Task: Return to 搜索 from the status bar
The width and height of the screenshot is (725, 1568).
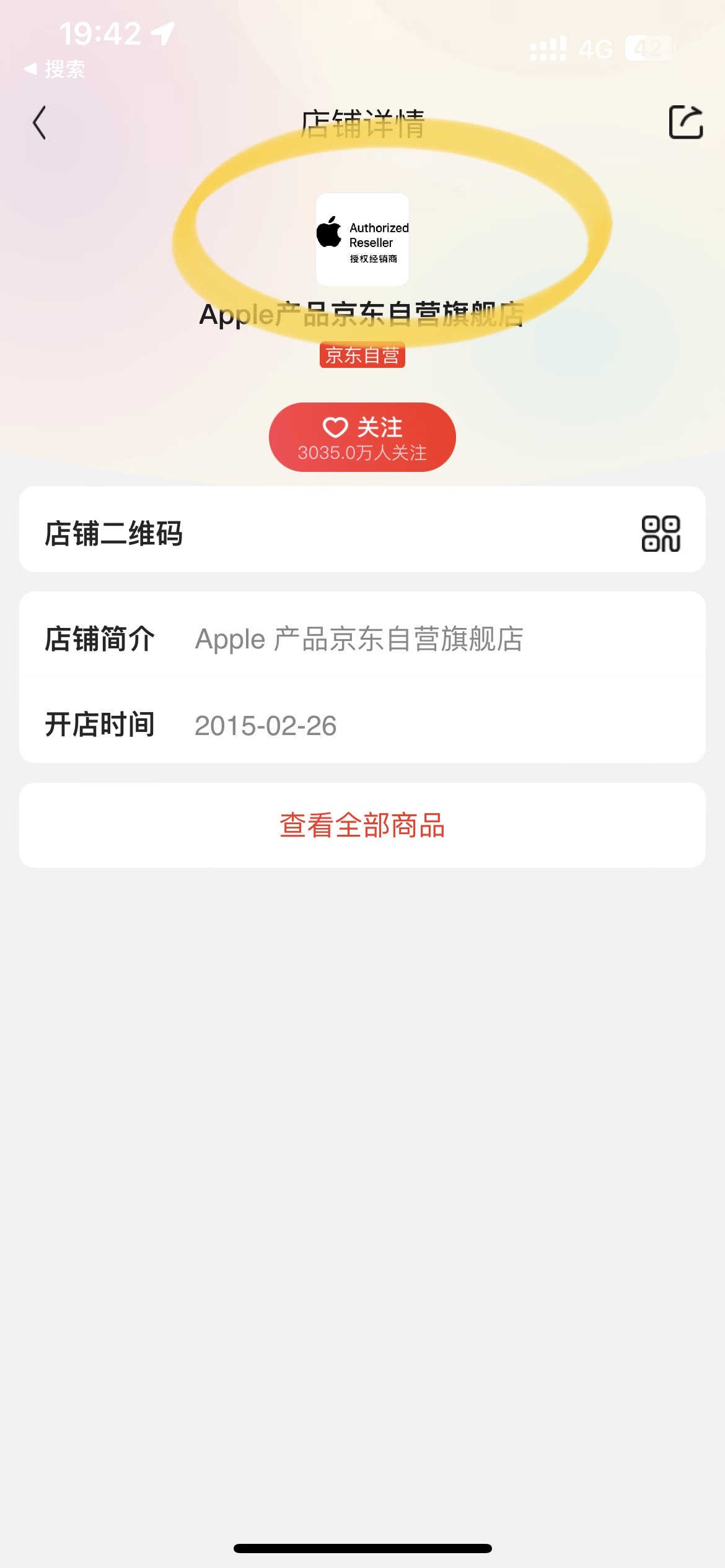Action: pos(55,69)
